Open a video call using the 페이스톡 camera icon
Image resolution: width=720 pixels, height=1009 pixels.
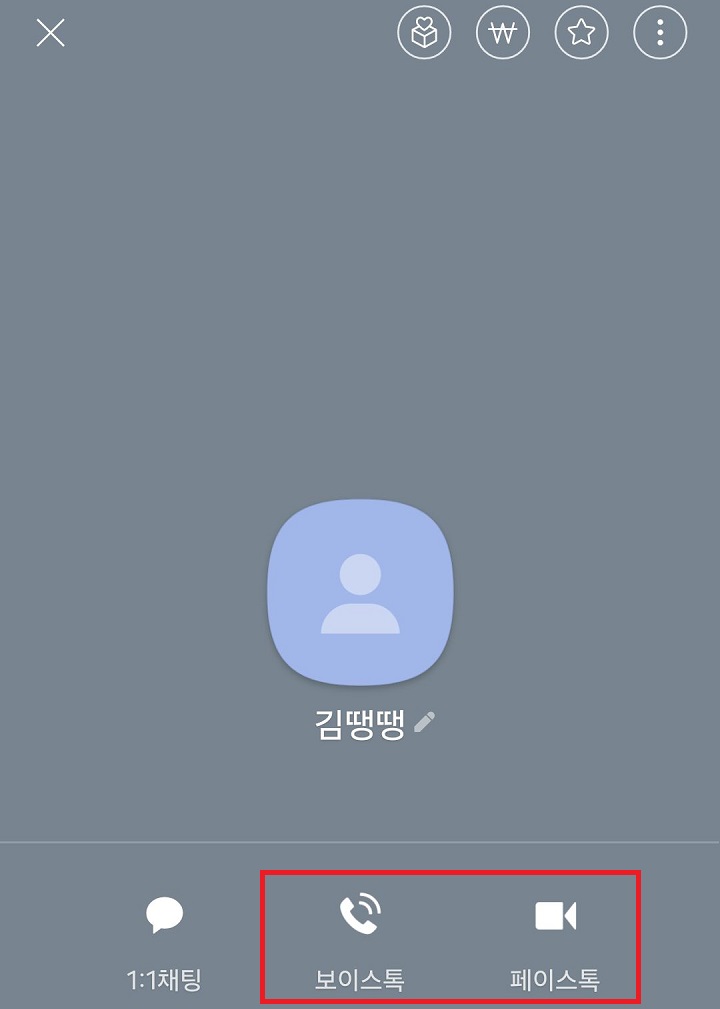tap(557, 913)
